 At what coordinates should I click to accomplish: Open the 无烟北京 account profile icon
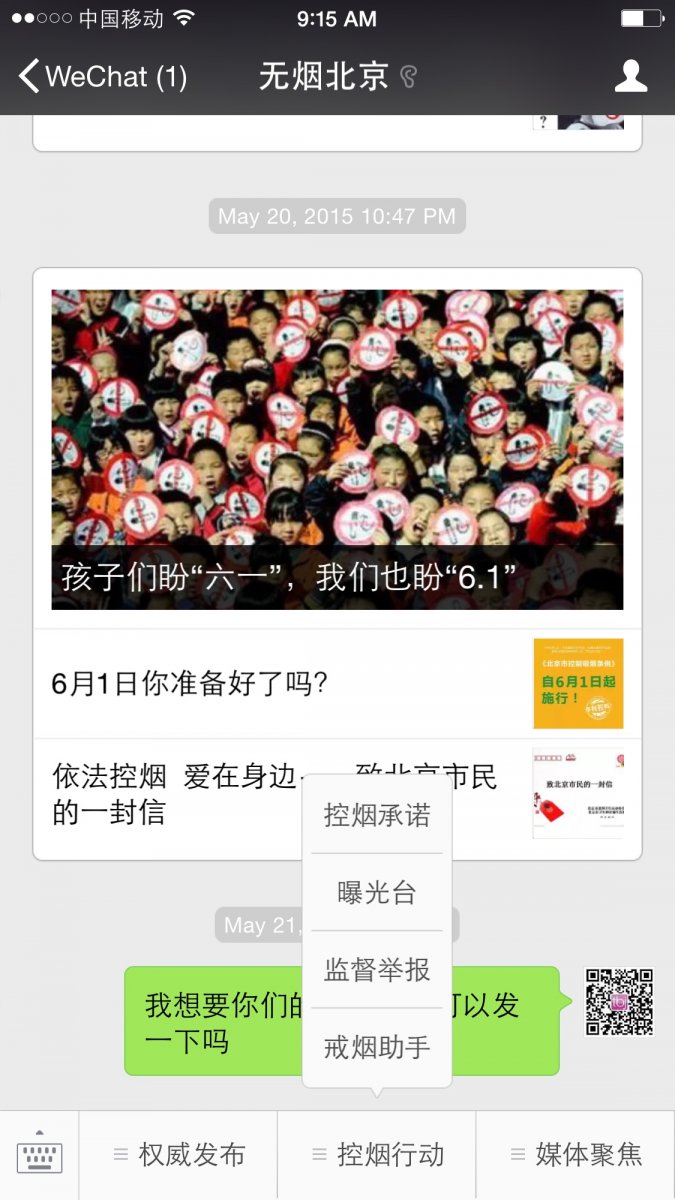(630, 77)
